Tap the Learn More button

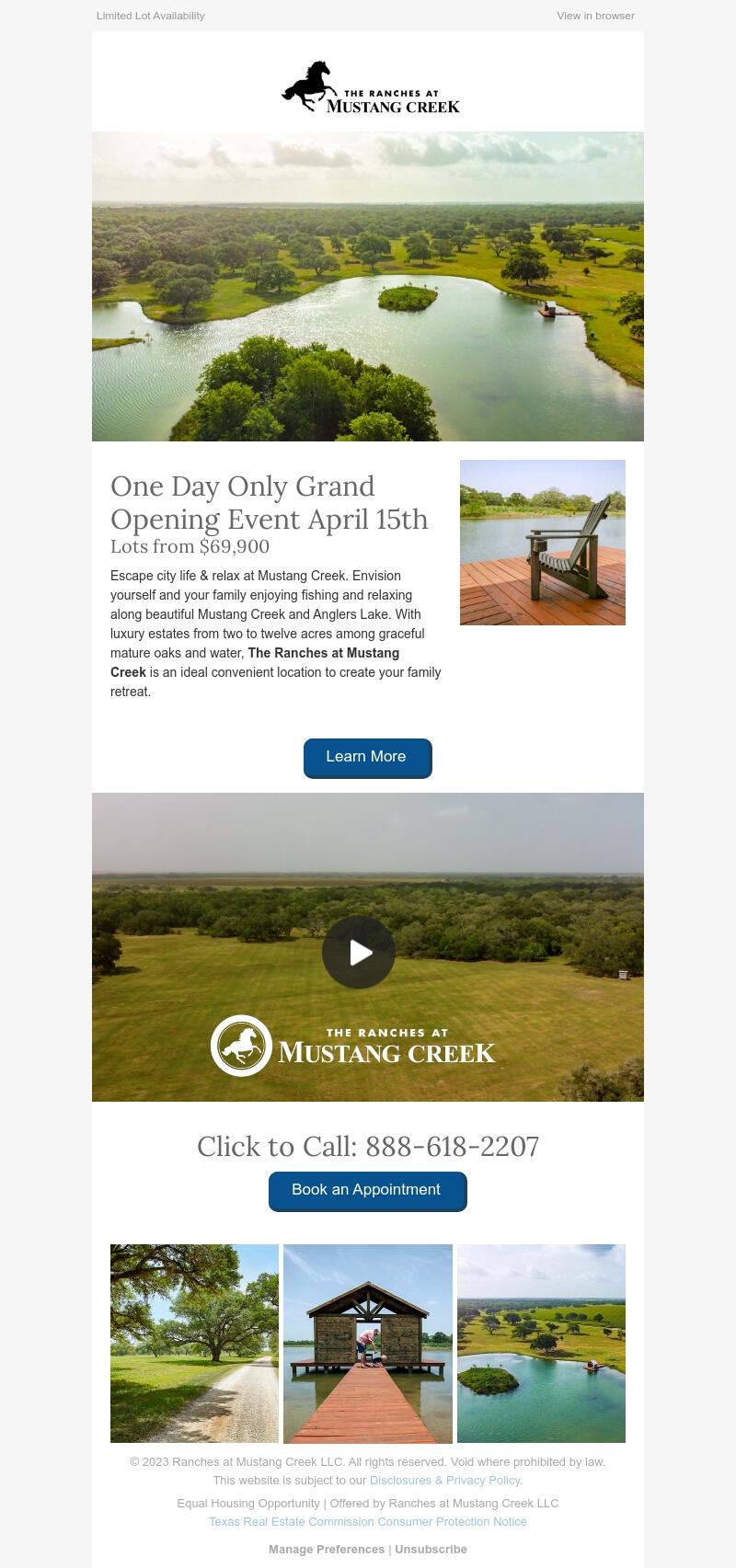point(367,757)
